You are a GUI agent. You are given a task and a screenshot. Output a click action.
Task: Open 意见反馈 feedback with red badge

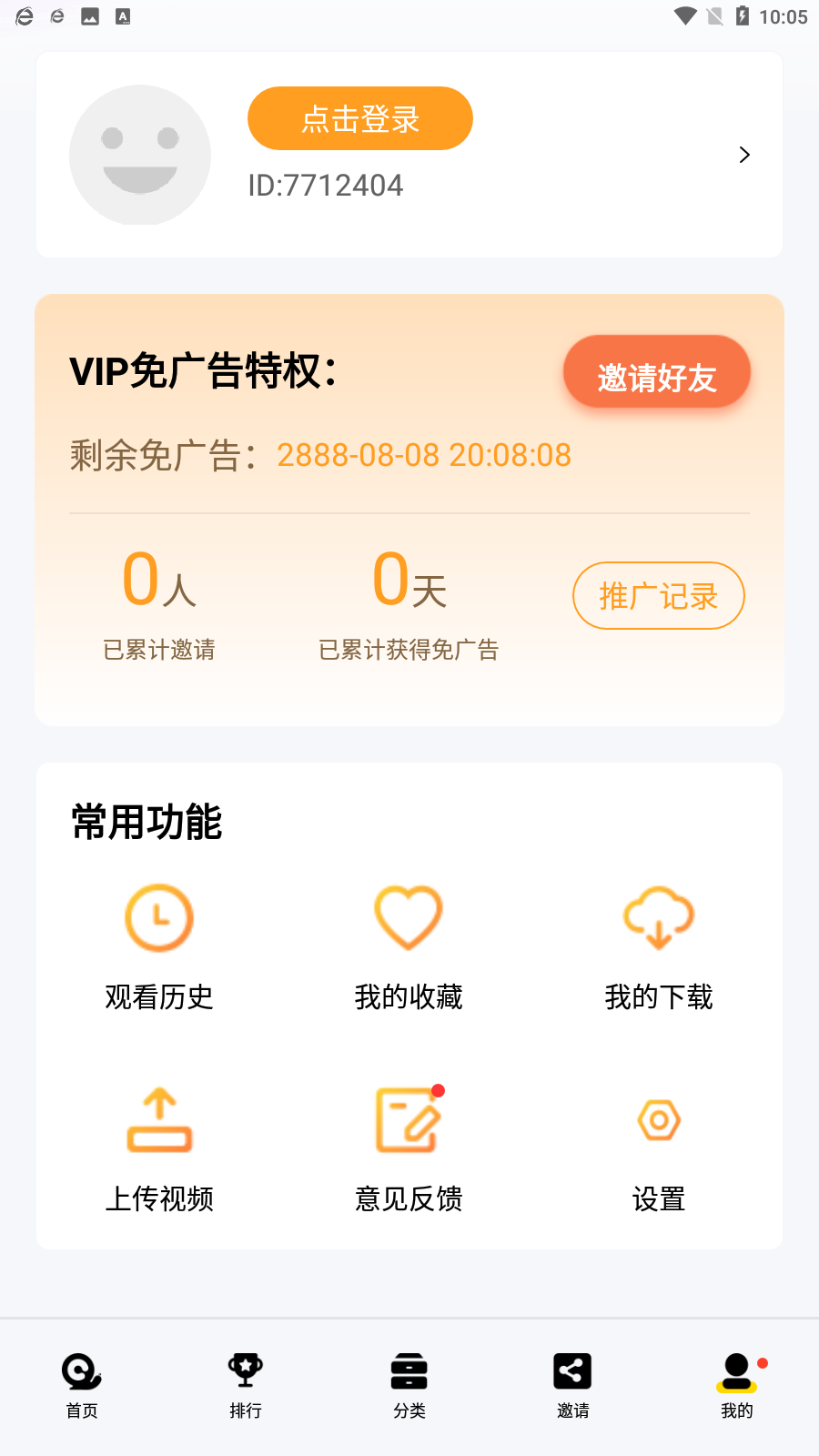(408, 1147)
